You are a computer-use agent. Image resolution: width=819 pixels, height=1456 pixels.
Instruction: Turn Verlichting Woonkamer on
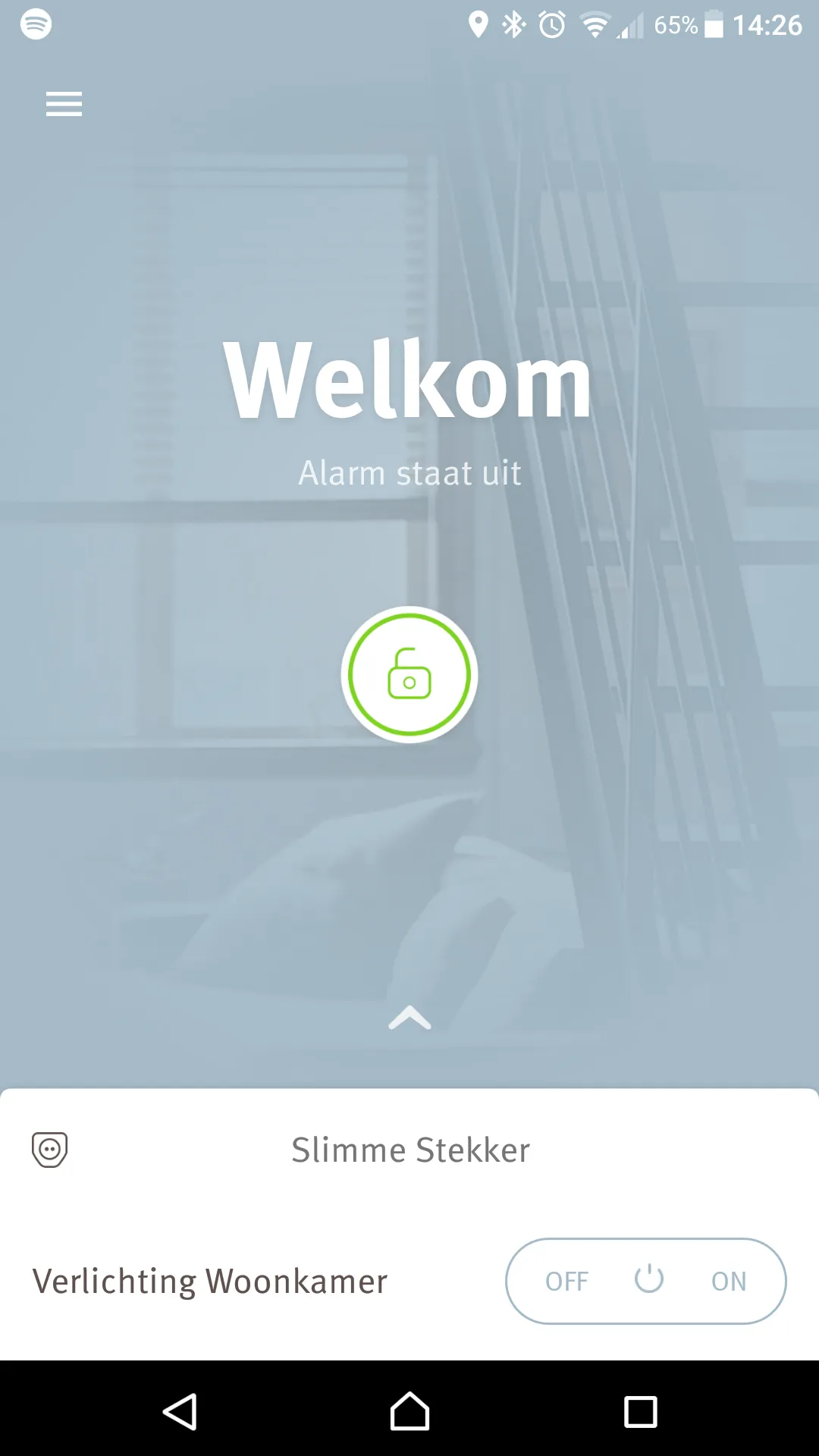pyautogui.click(x=728, y=1282)
